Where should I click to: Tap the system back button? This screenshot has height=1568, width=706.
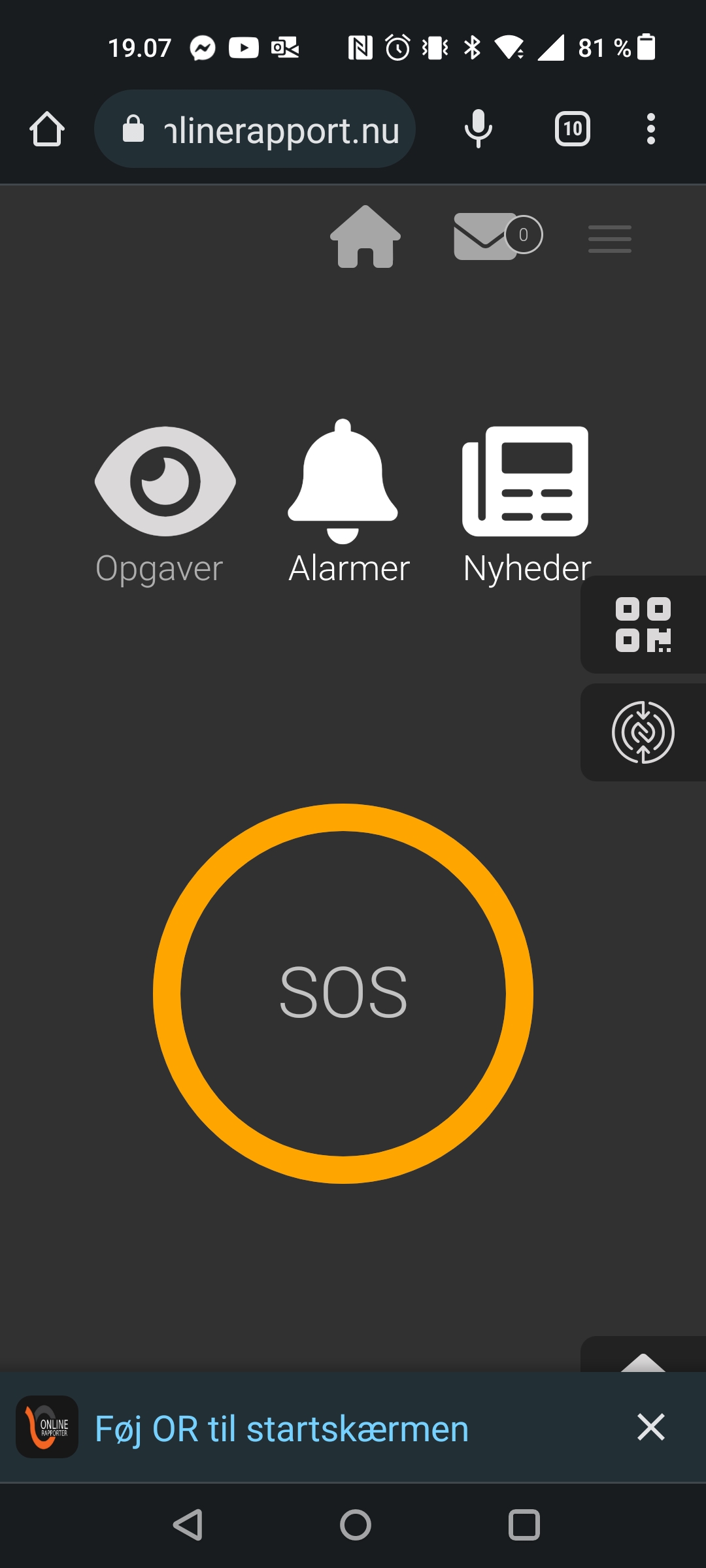point(188,1526)
